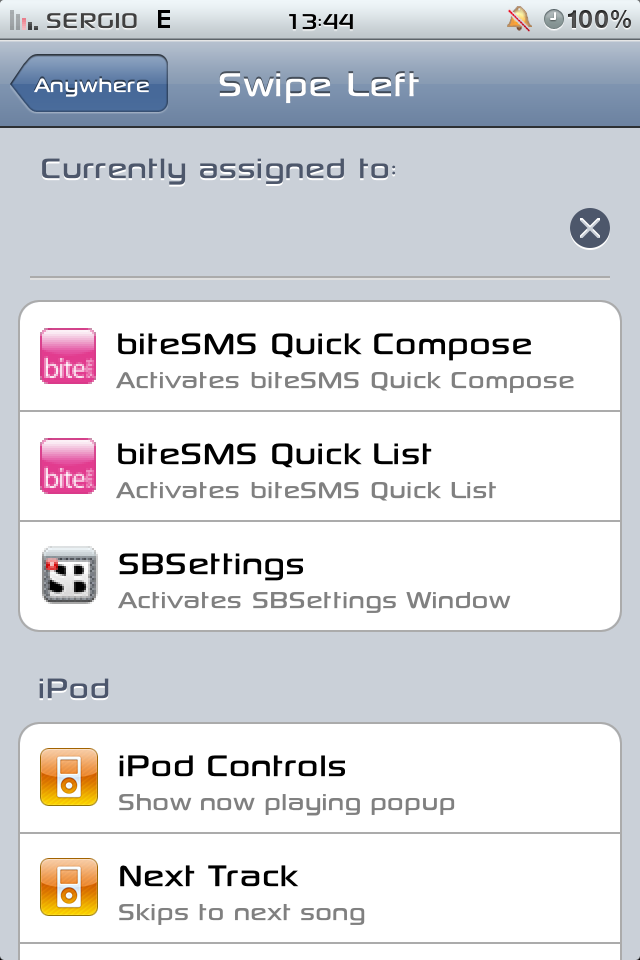Go back to the Anywhere screen
The image size is (640, 960).
click(90, 85)
